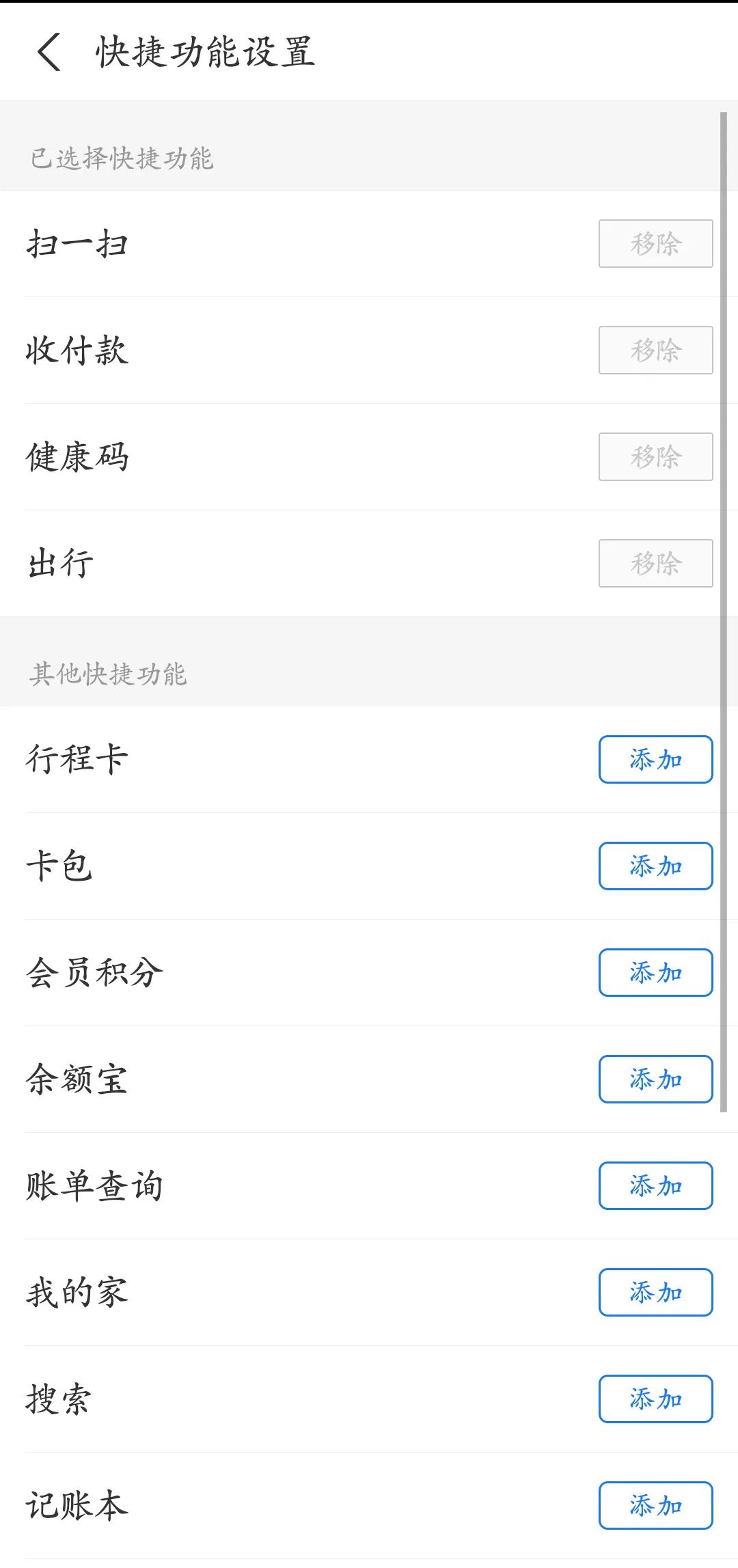Select the 余额宝 row label
The width and height of the screenshot is (738, 1568).
(x=77, y=1079)
